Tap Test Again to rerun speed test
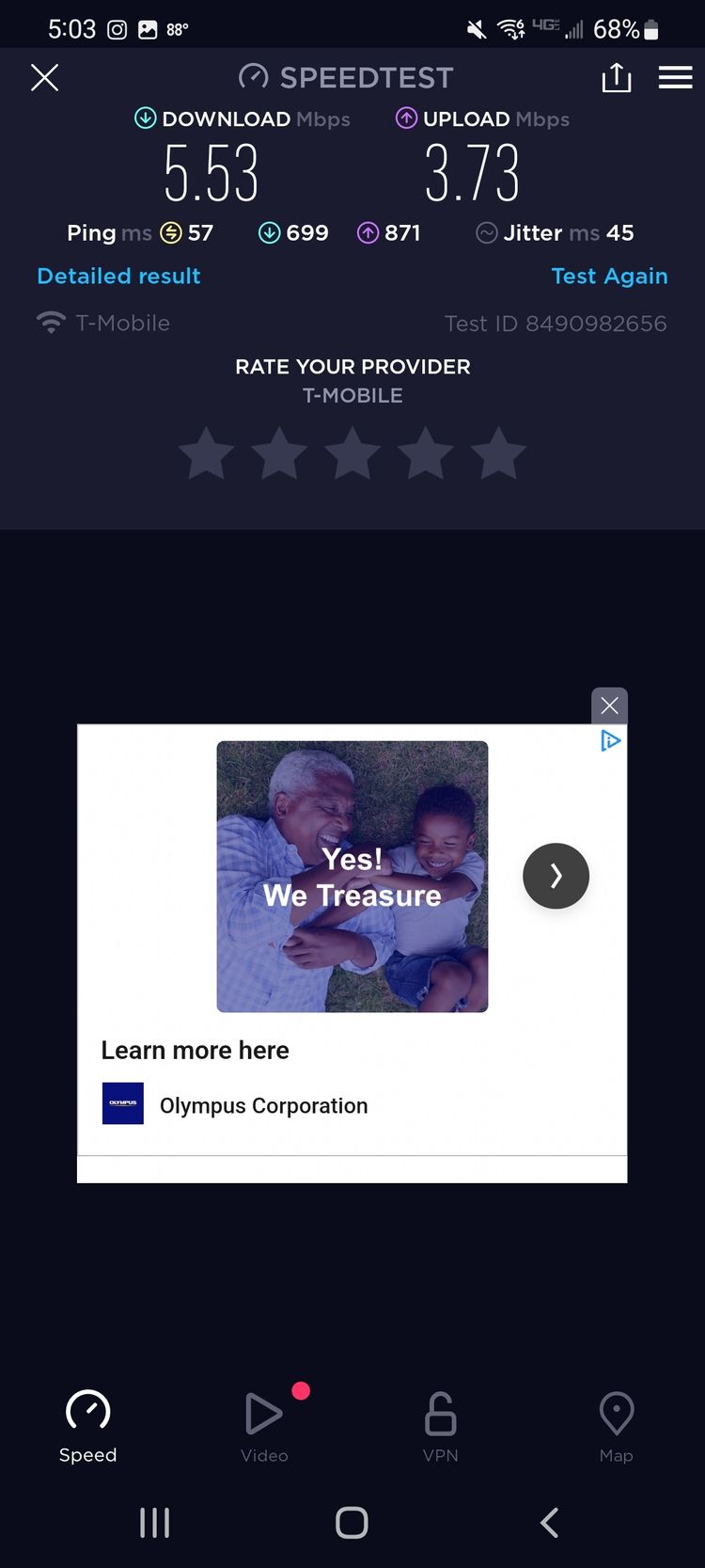Image resolution: width=705 pixels, height=1568 pixels. 609,276
